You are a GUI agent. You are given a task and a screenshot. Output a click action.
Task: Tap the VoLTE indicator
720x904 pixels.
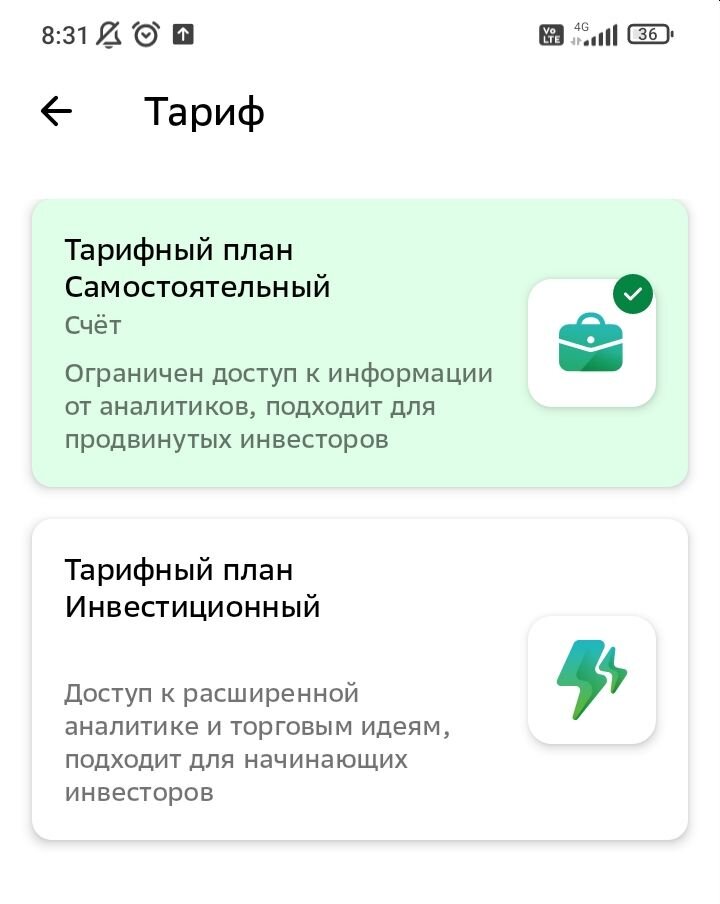550,33
